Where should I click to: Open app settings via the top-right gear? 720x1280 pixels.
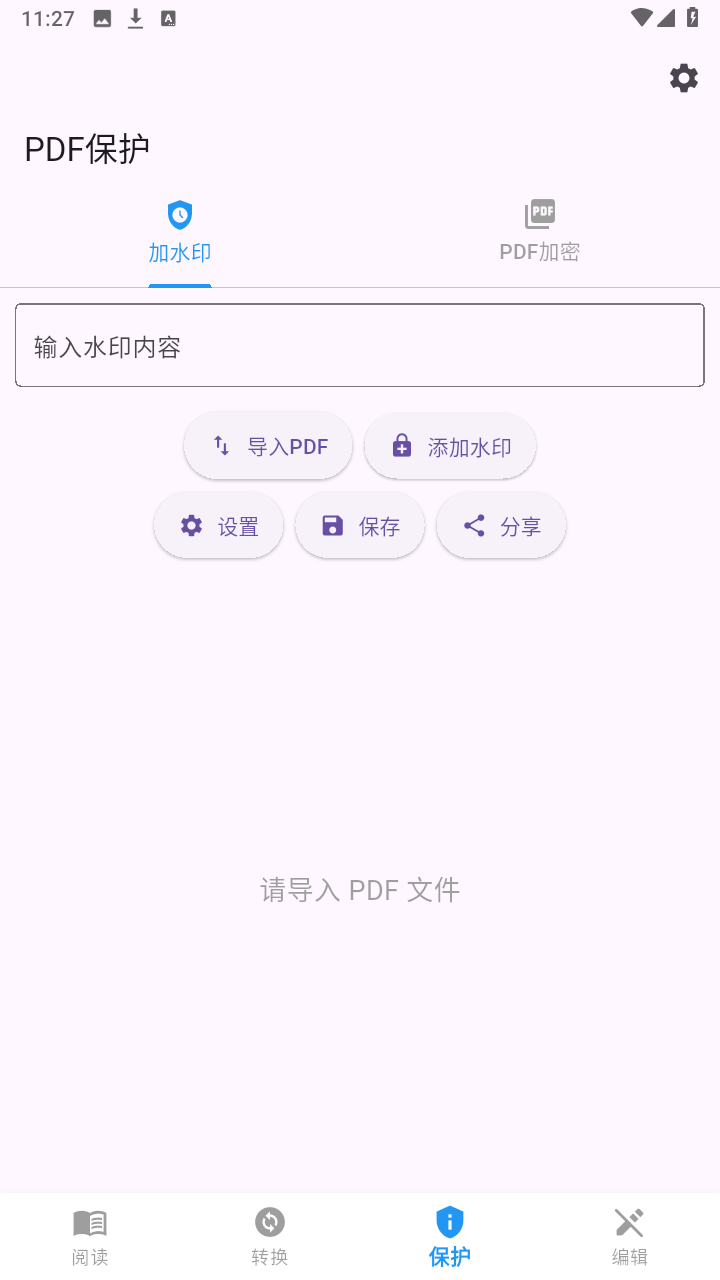click(x=684, y=77)
